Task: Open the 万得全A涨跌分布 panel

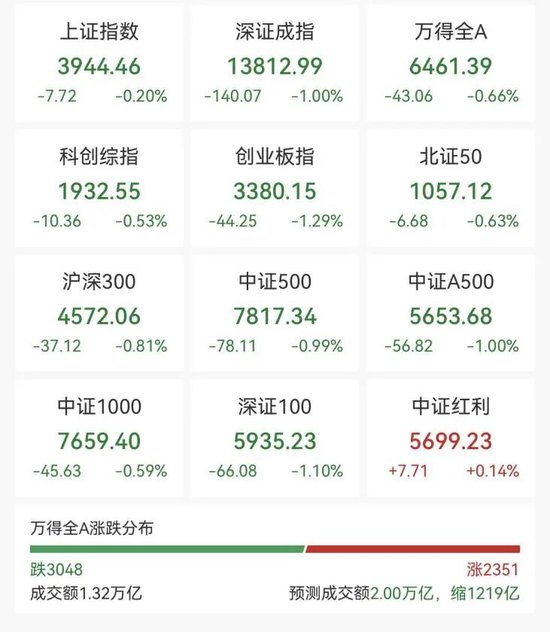Action: coord(275,559)
